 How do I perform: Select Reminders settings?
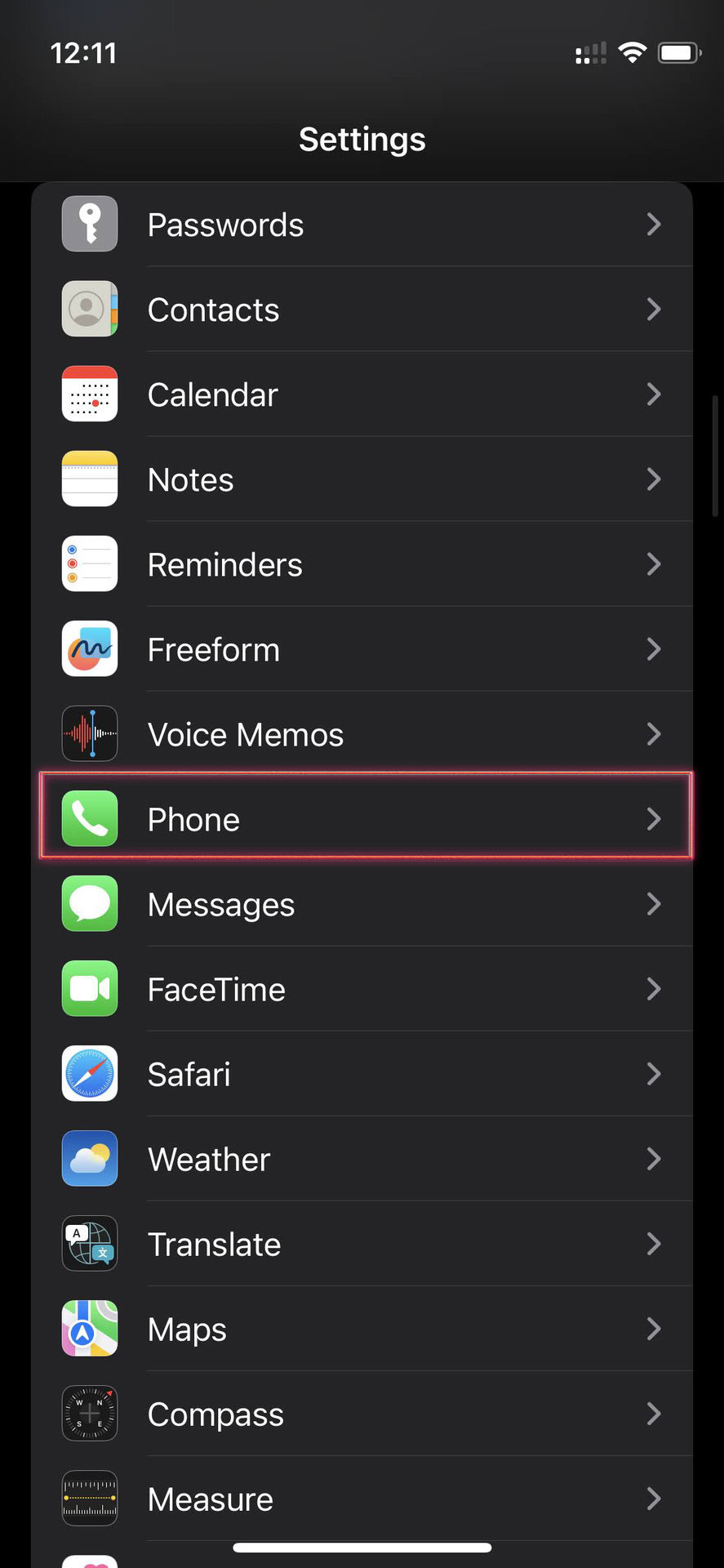coord(362,564)
